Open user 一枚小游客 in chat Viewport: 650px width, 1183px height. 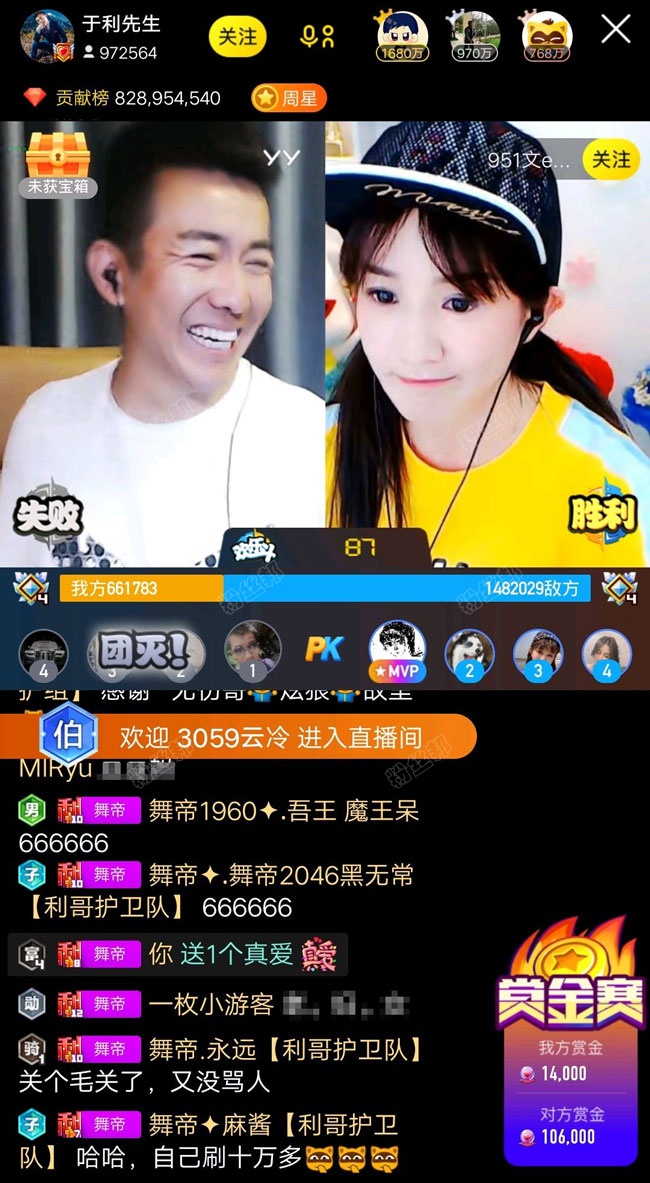coord(209,1003)
